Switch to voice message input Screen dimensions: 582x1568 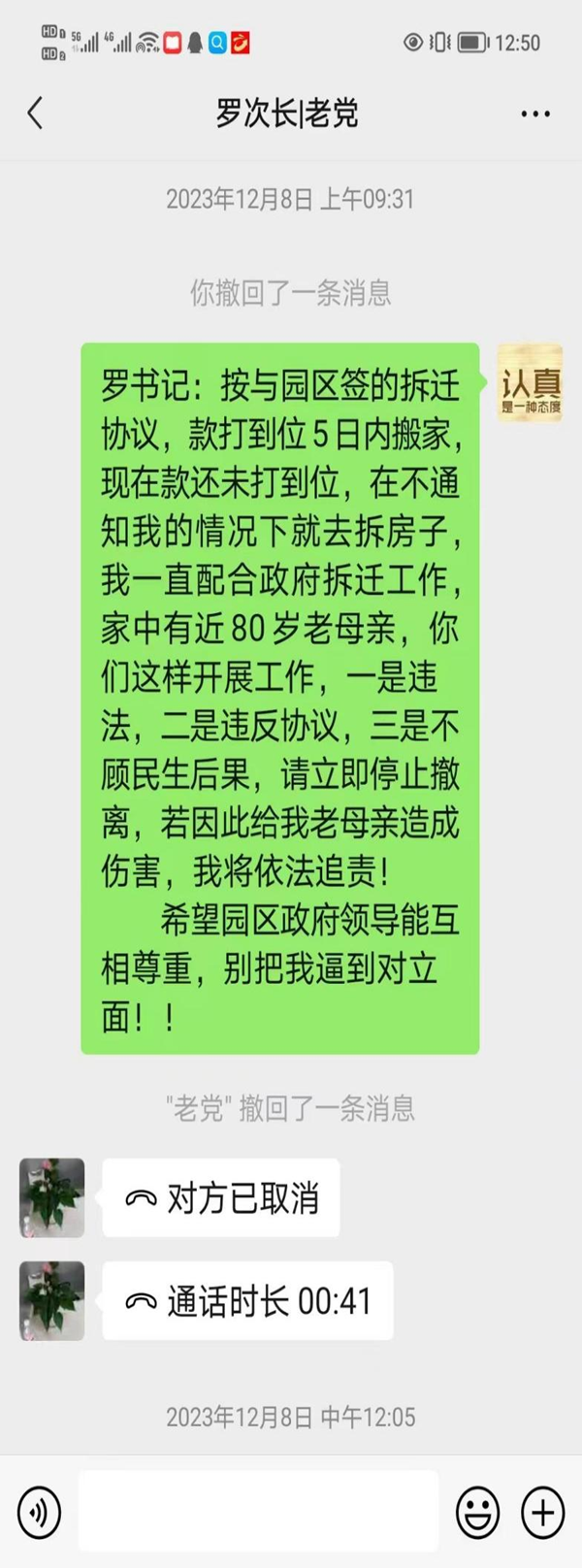click(39, 1512)
